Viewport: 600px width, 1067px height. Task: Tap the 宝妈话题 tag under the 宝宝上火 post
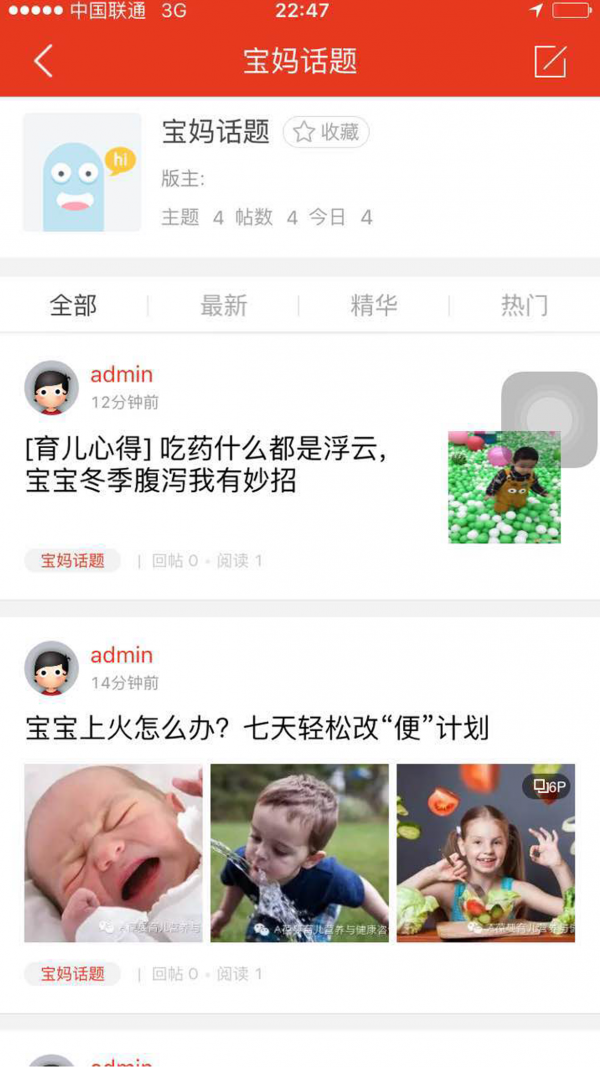pyautogui.click(x=73, y=974)
